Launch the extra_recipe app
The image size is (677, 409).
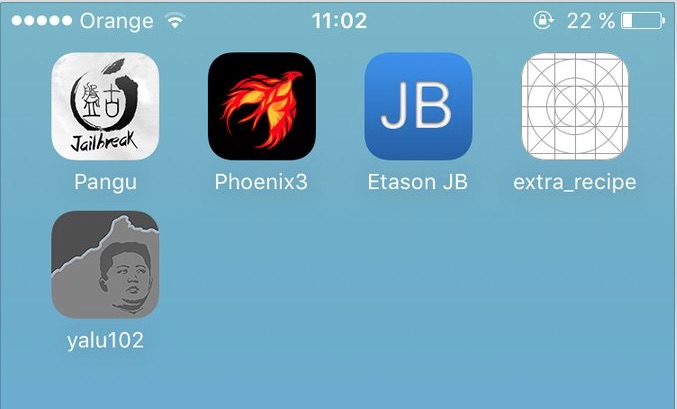point(575,107)
